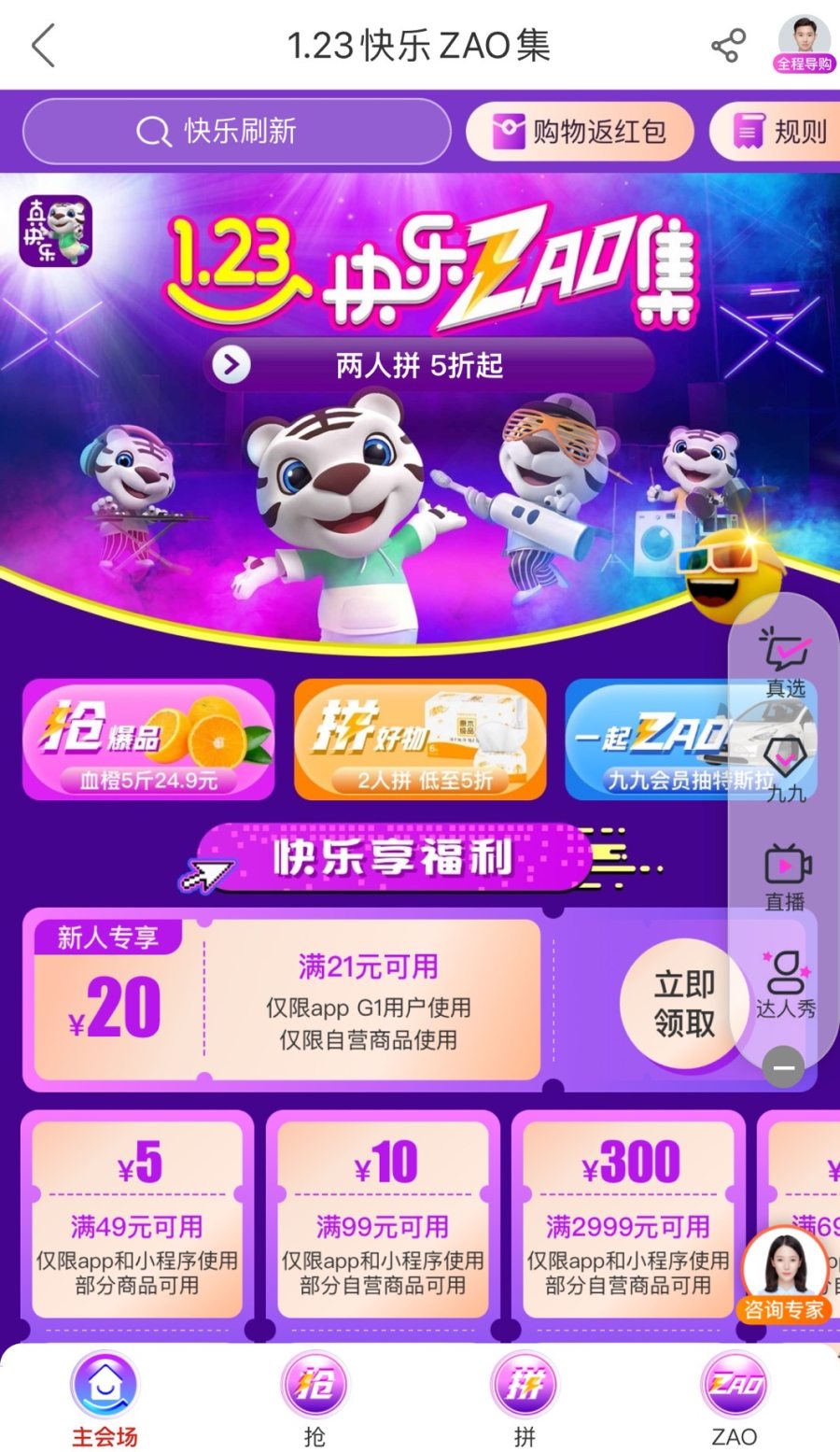
Task: Open 真选 in the floating side menu
Action: 785,661
